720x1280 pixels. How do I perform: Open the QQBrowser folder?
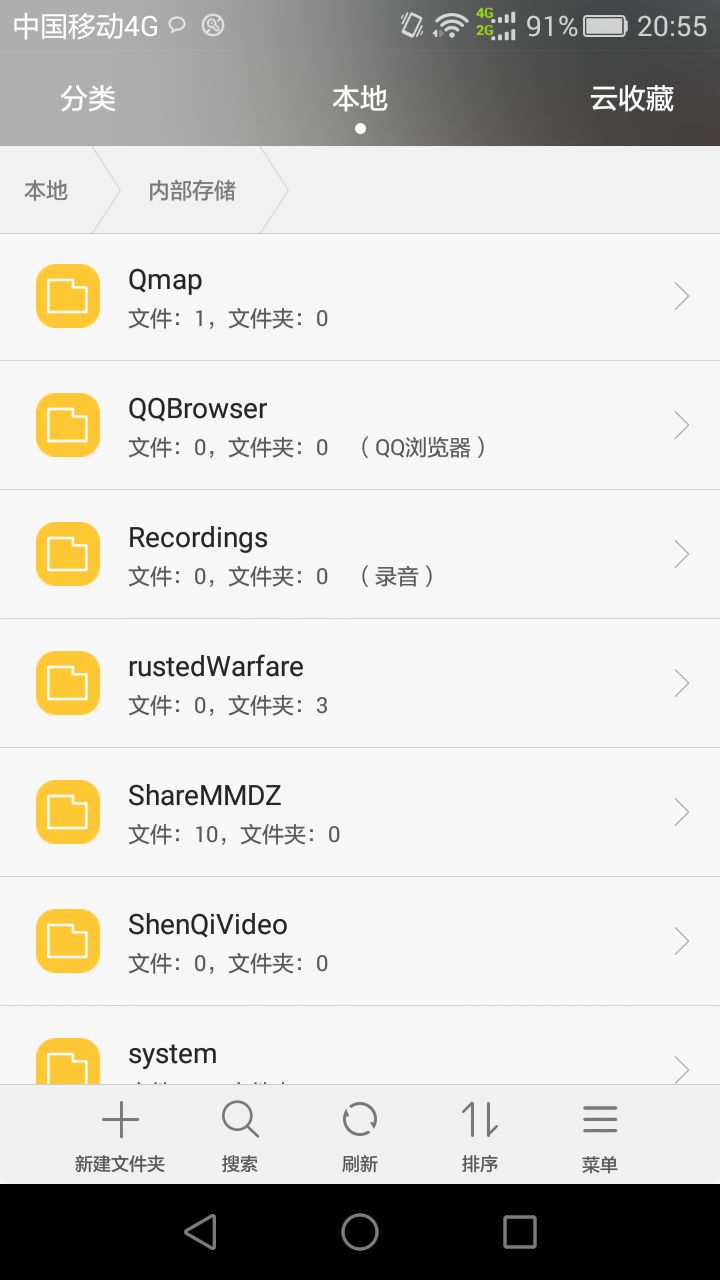click(360, 426)
